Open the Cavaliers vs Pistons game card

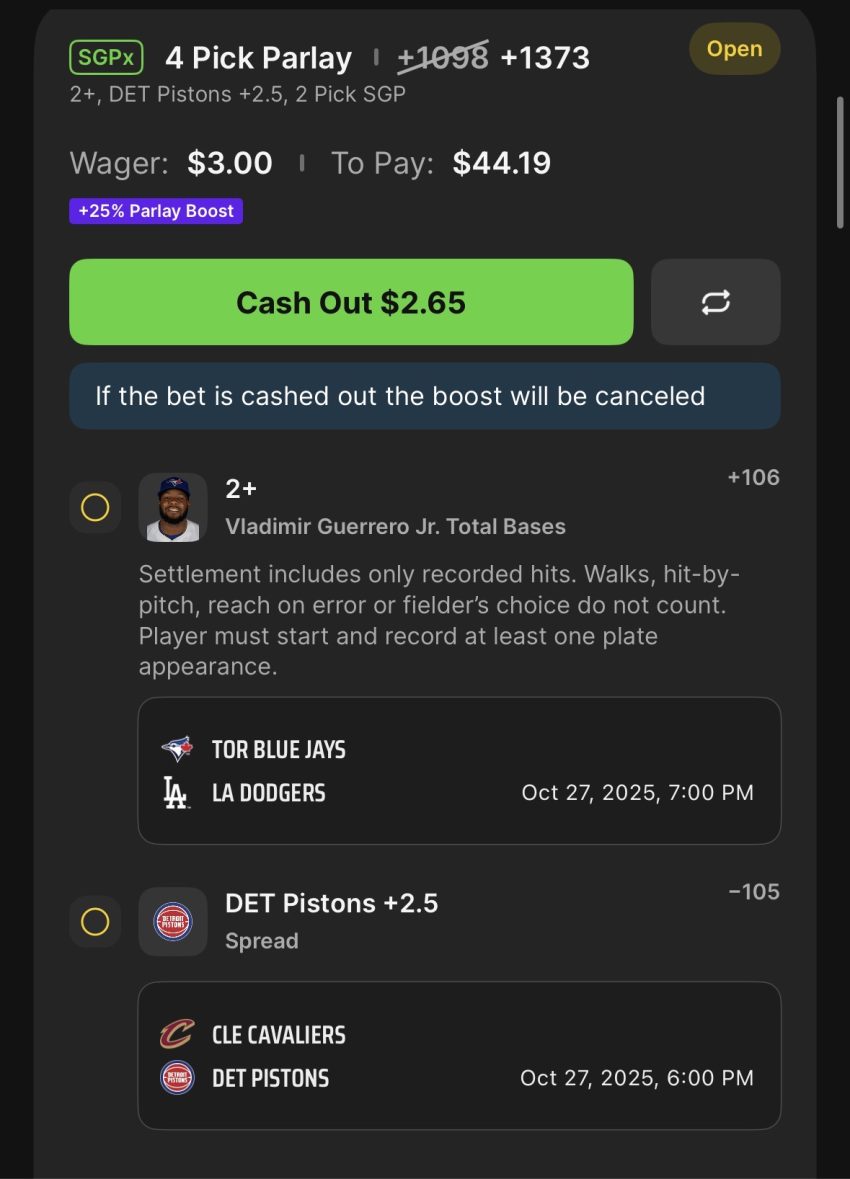pos(458,1056)
